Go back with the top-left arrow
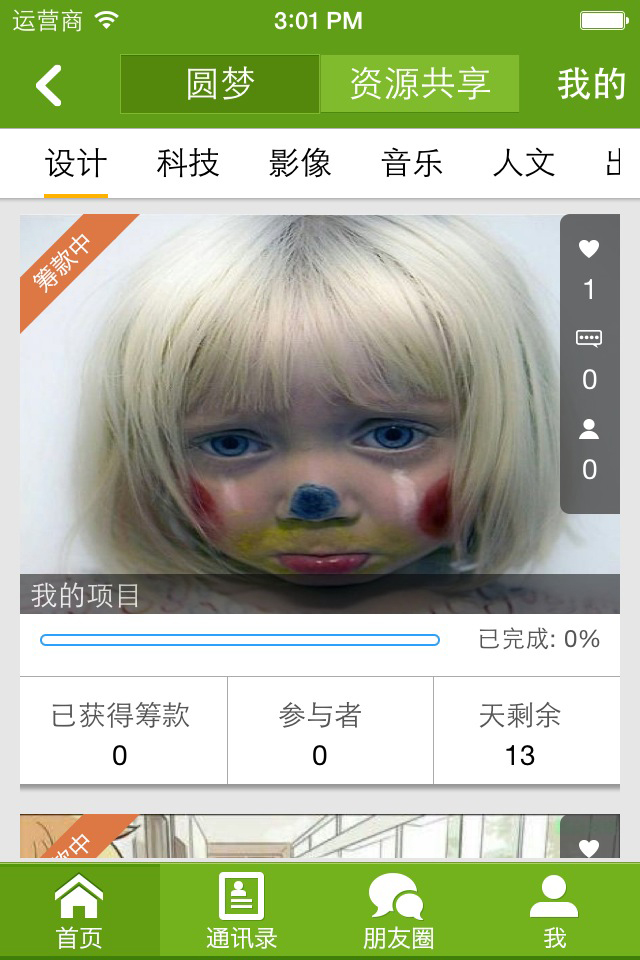 click(x=48, y=86)
